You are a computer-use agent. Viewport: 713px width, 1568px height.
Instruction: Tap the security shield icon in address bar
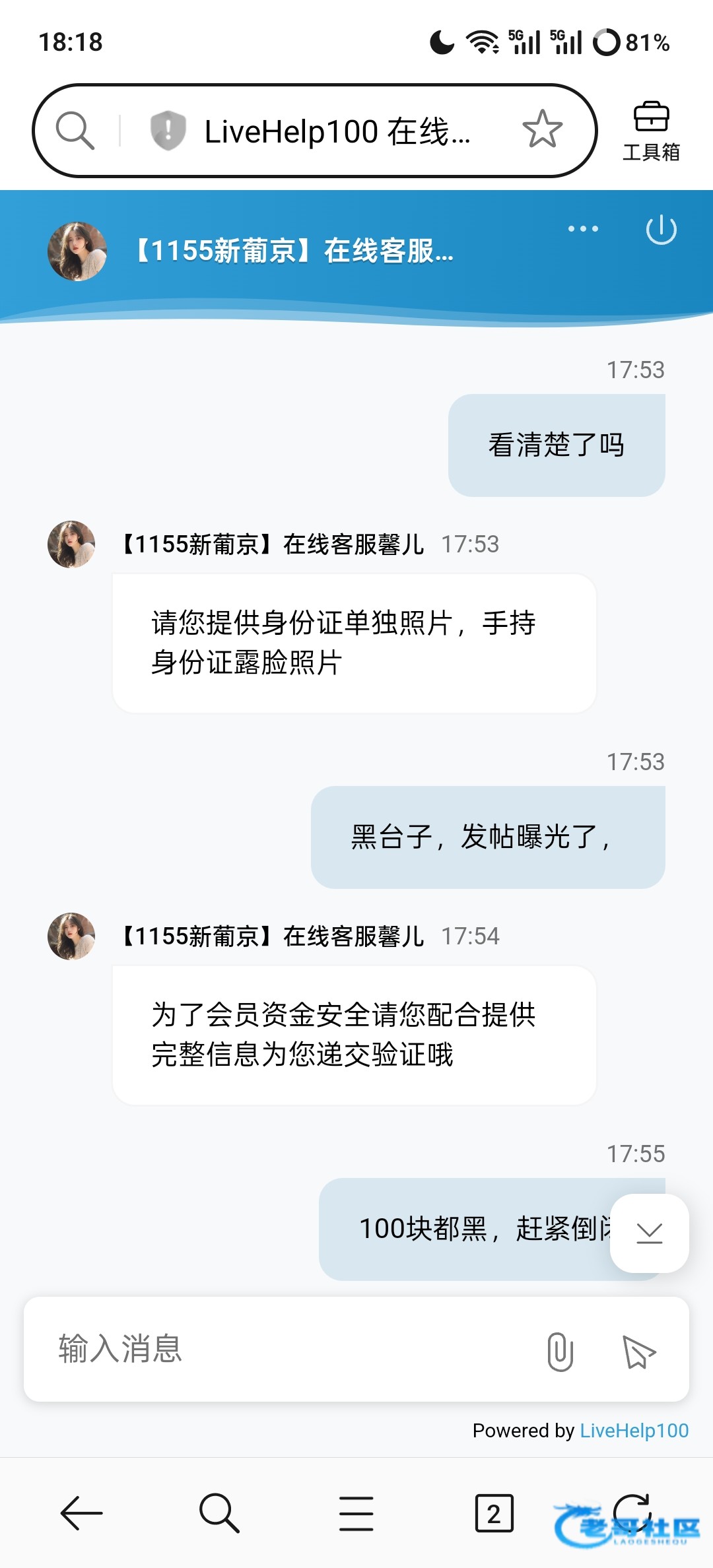168,130
